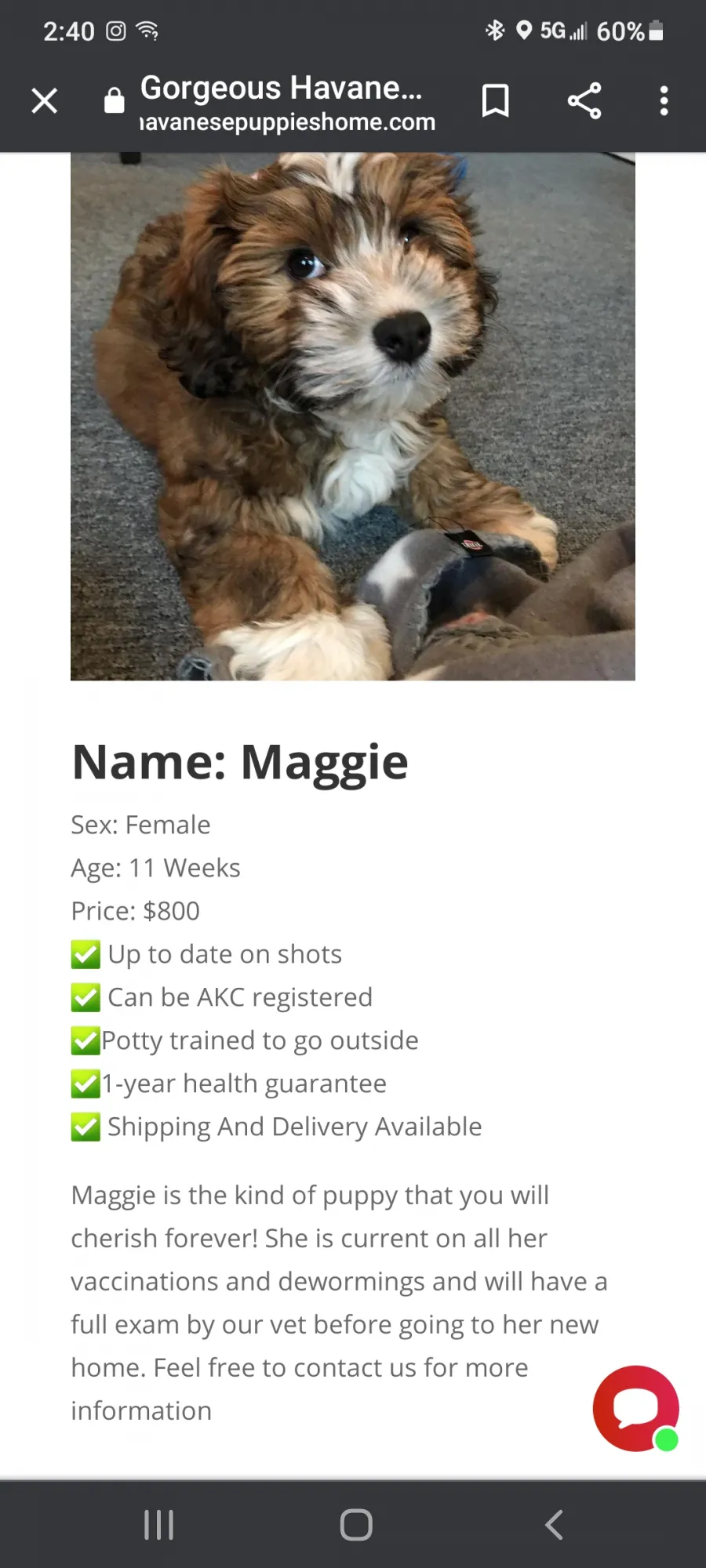The image size is (706, 1568).
Task: Go to the home screen
Action: (x=356, y=1525)
